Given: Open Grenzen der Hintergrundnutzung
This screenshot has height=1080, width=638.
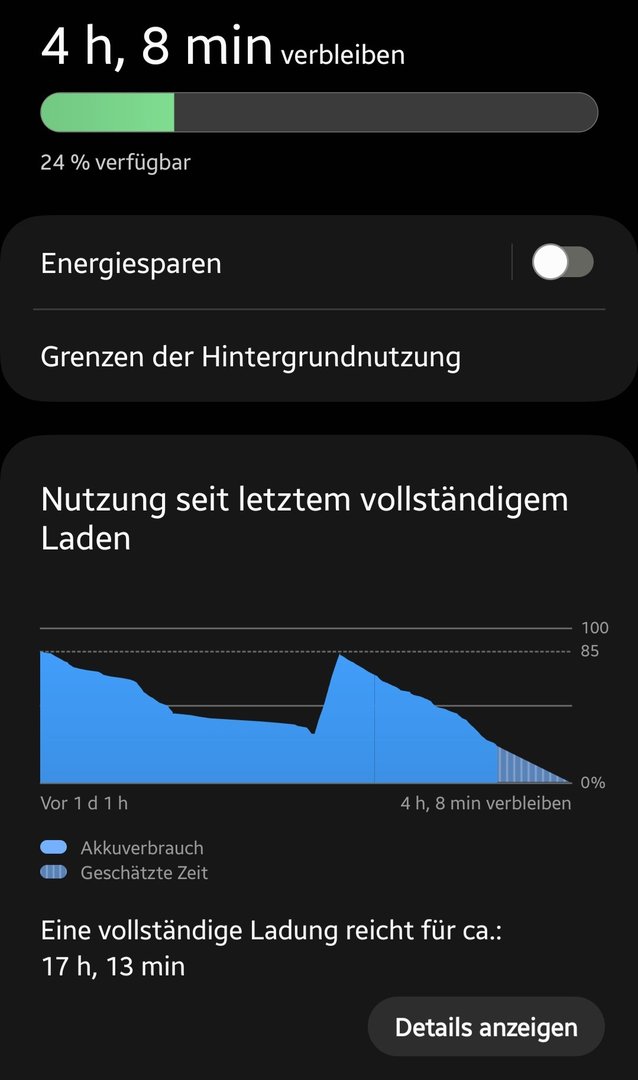Looking at the screenshot, I should 251,357.
